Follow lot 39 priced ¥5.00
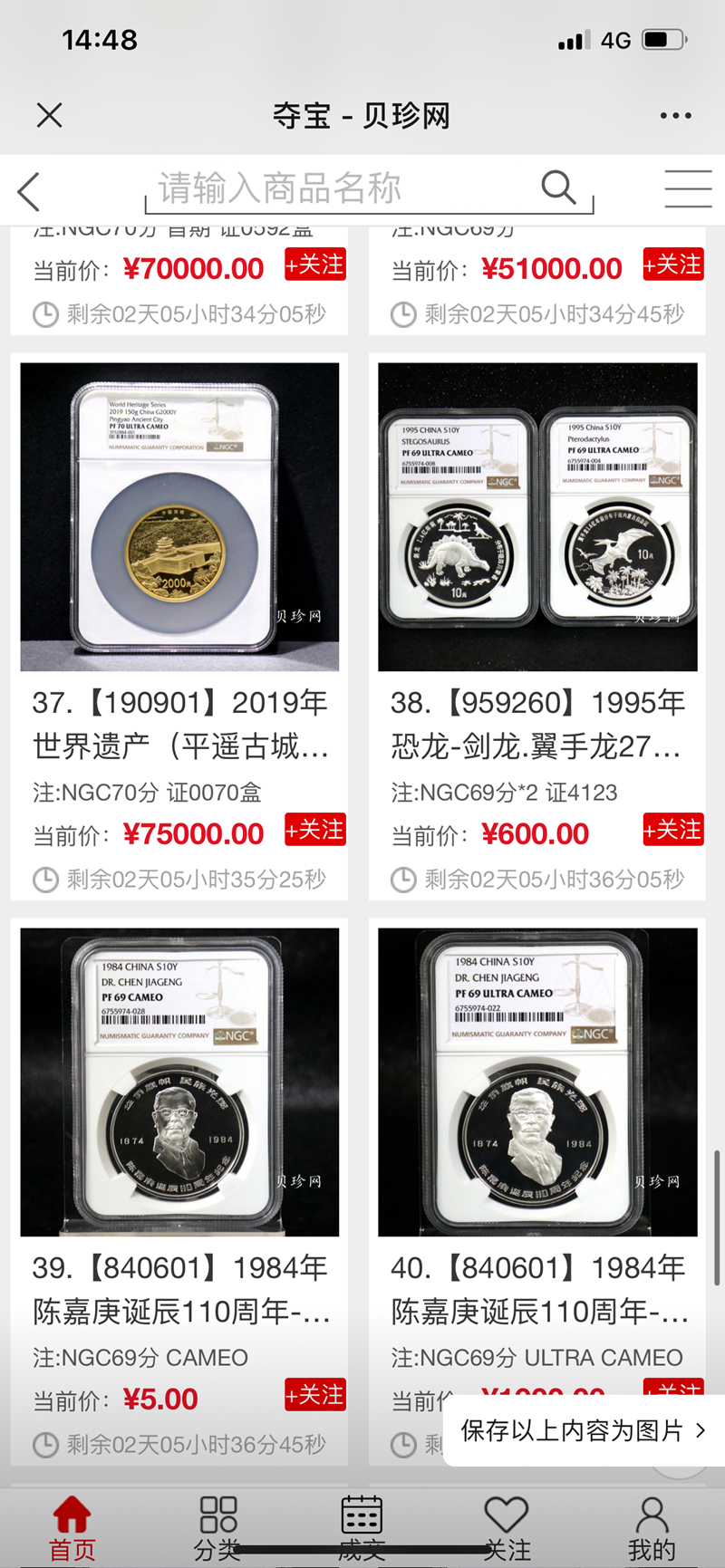This screenshot has height=1568, width=725. tap(314, 1395)
